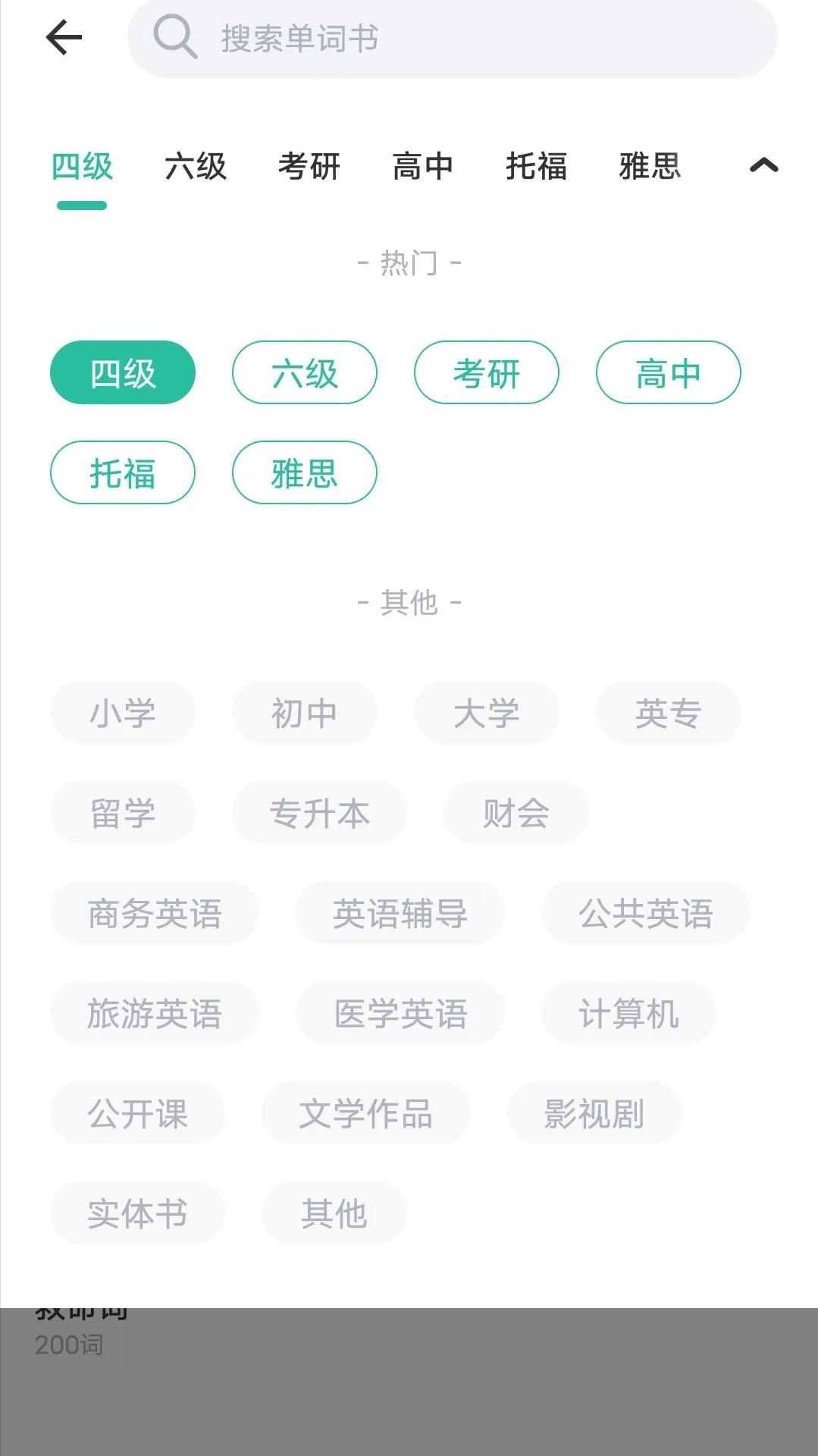Image resolution: width=818 pixels, height=1456 pixels.
Task: Collapse the category panel with the up chevron
Action: pos(764,165)
